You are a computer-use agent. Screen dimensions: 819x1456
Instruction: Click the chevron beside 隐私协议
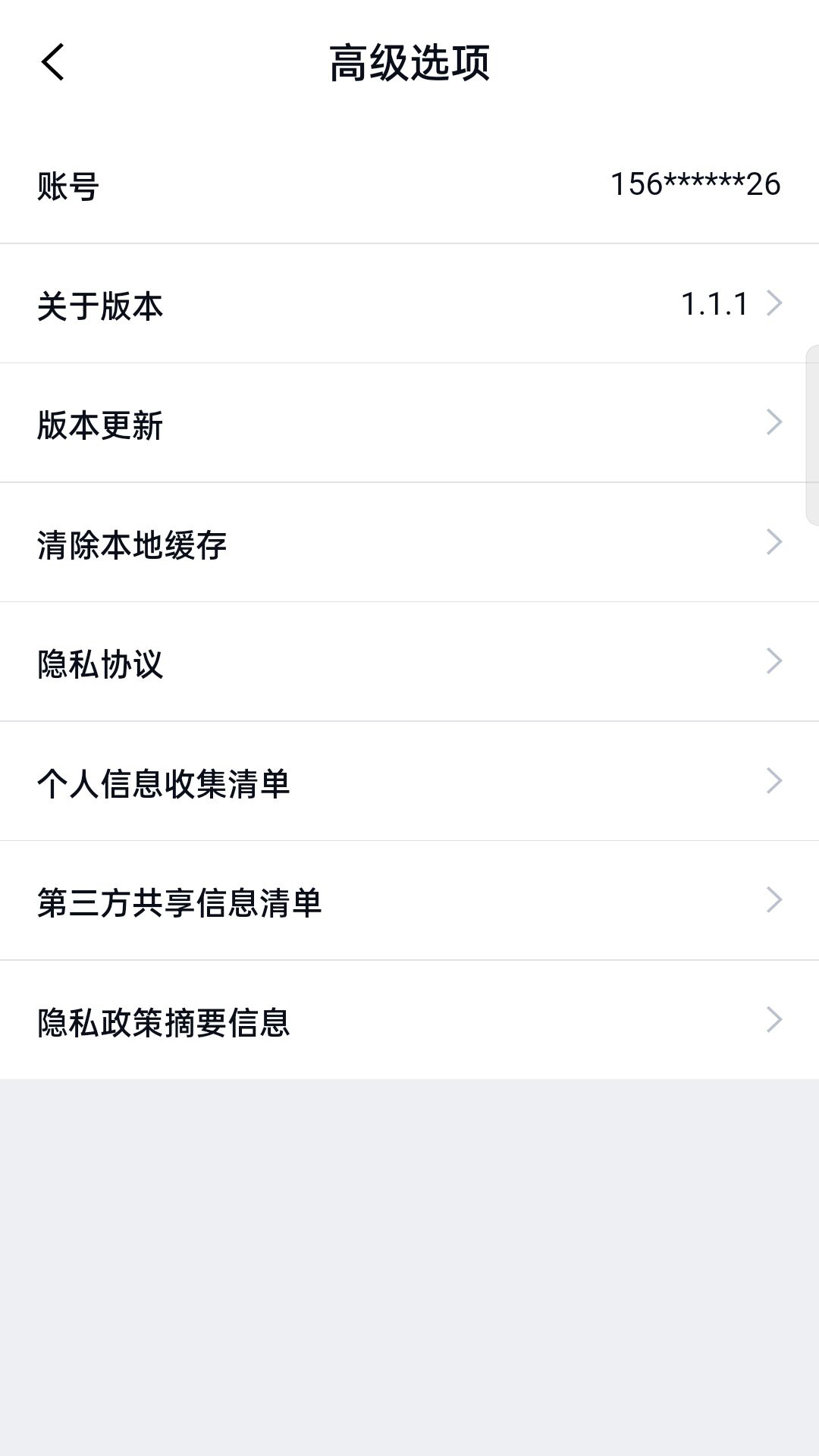tap(775, 661)
